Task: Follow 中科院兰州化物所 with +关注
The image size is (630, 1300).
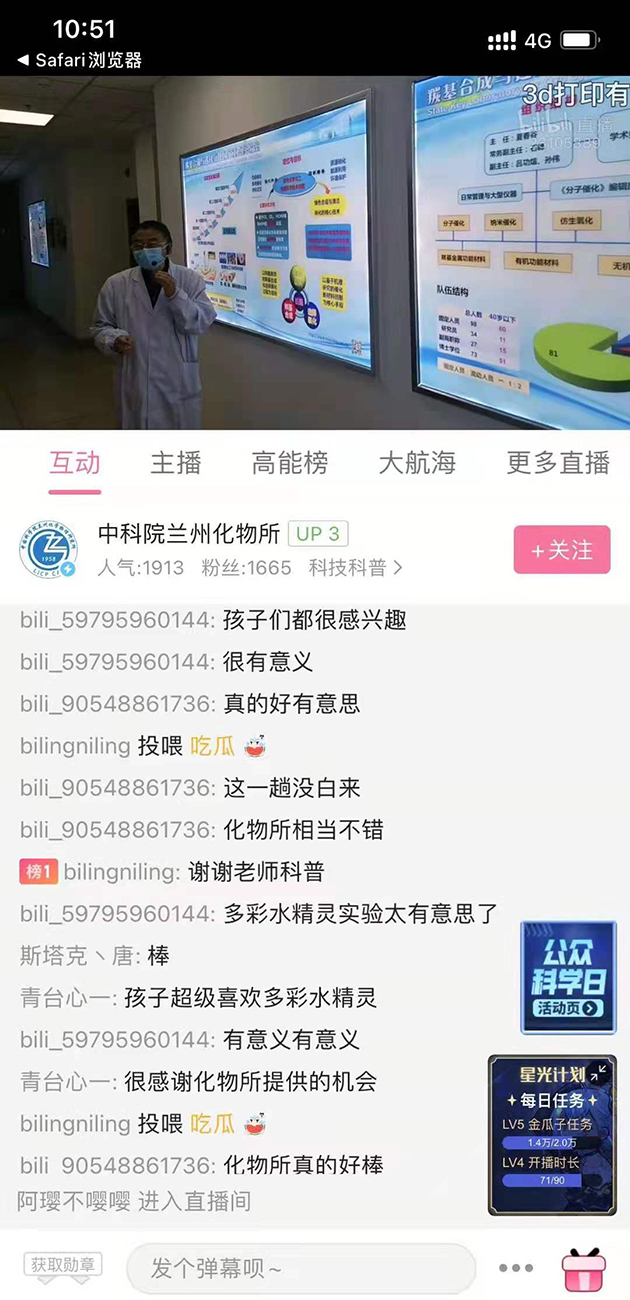Action: click(x=561, y=550)
